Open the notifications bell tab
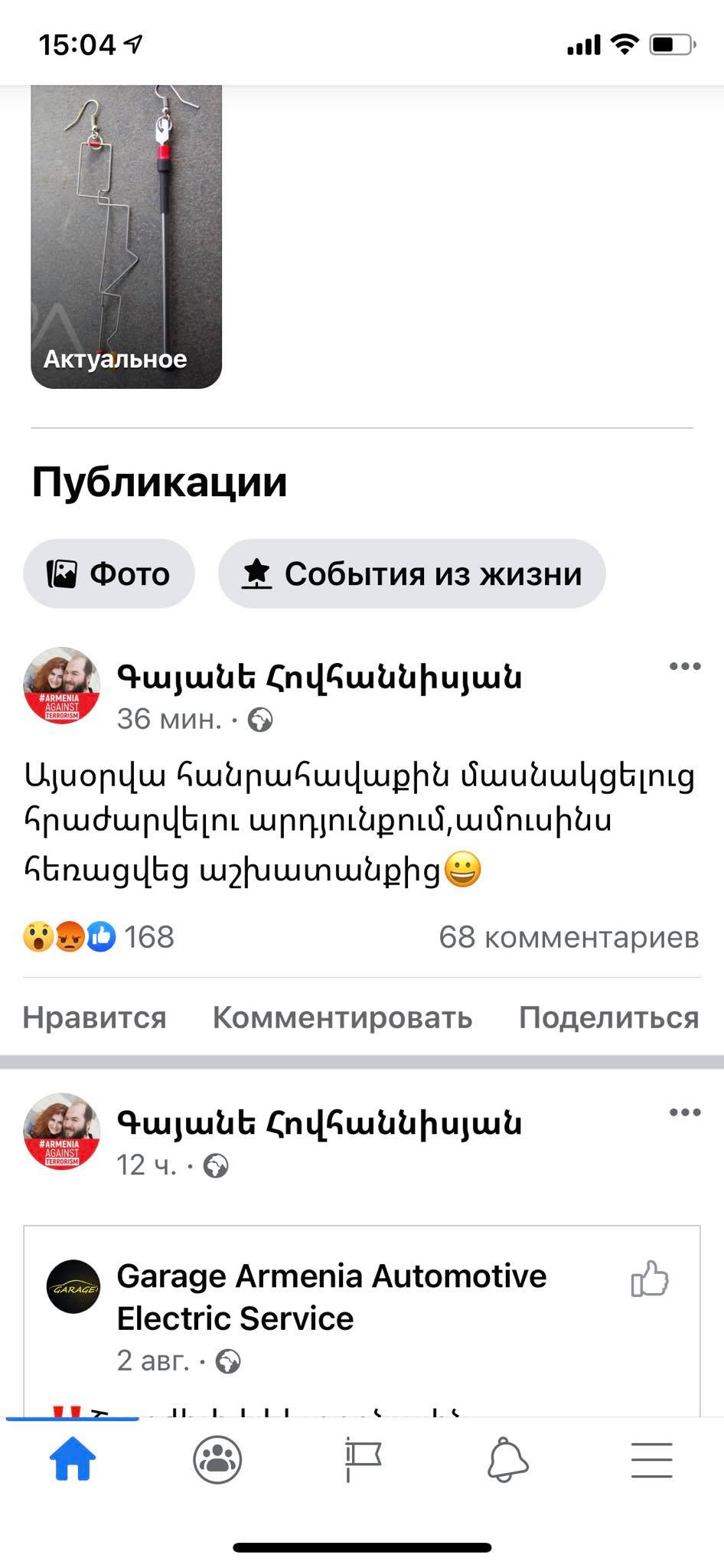 507,1459
